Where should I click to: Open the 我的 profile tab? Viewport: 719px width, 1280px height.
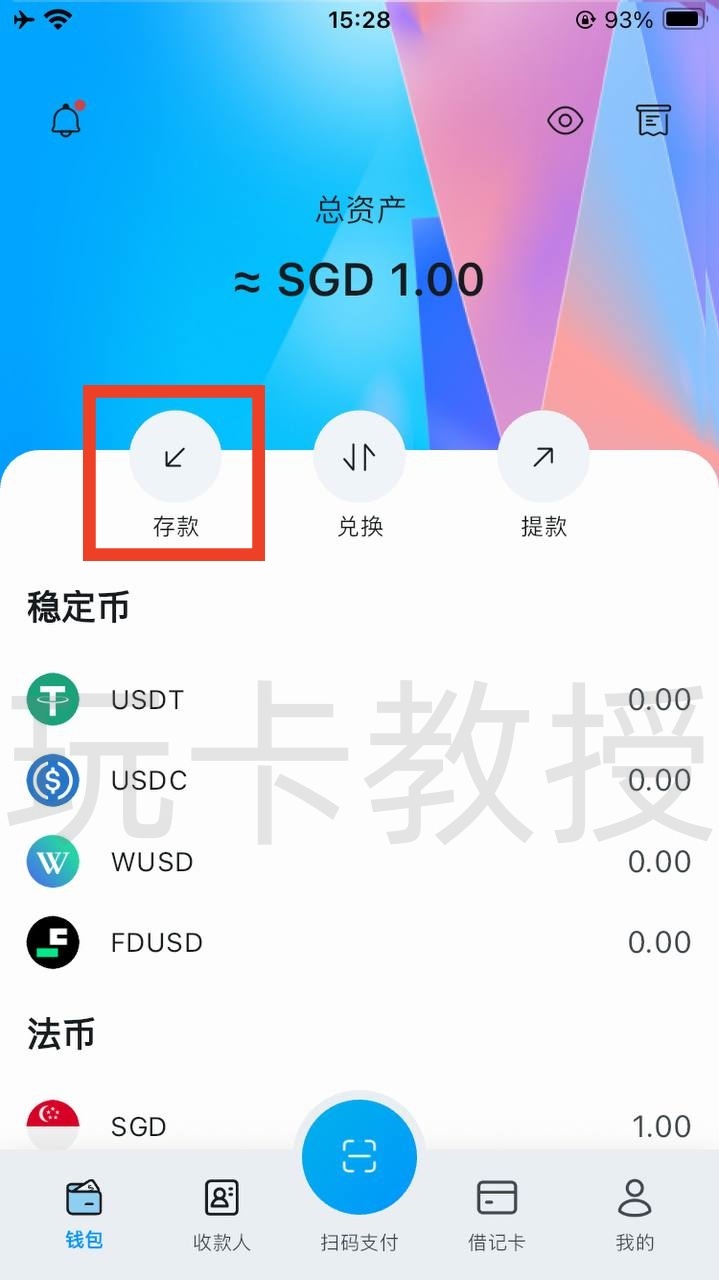634,1212
